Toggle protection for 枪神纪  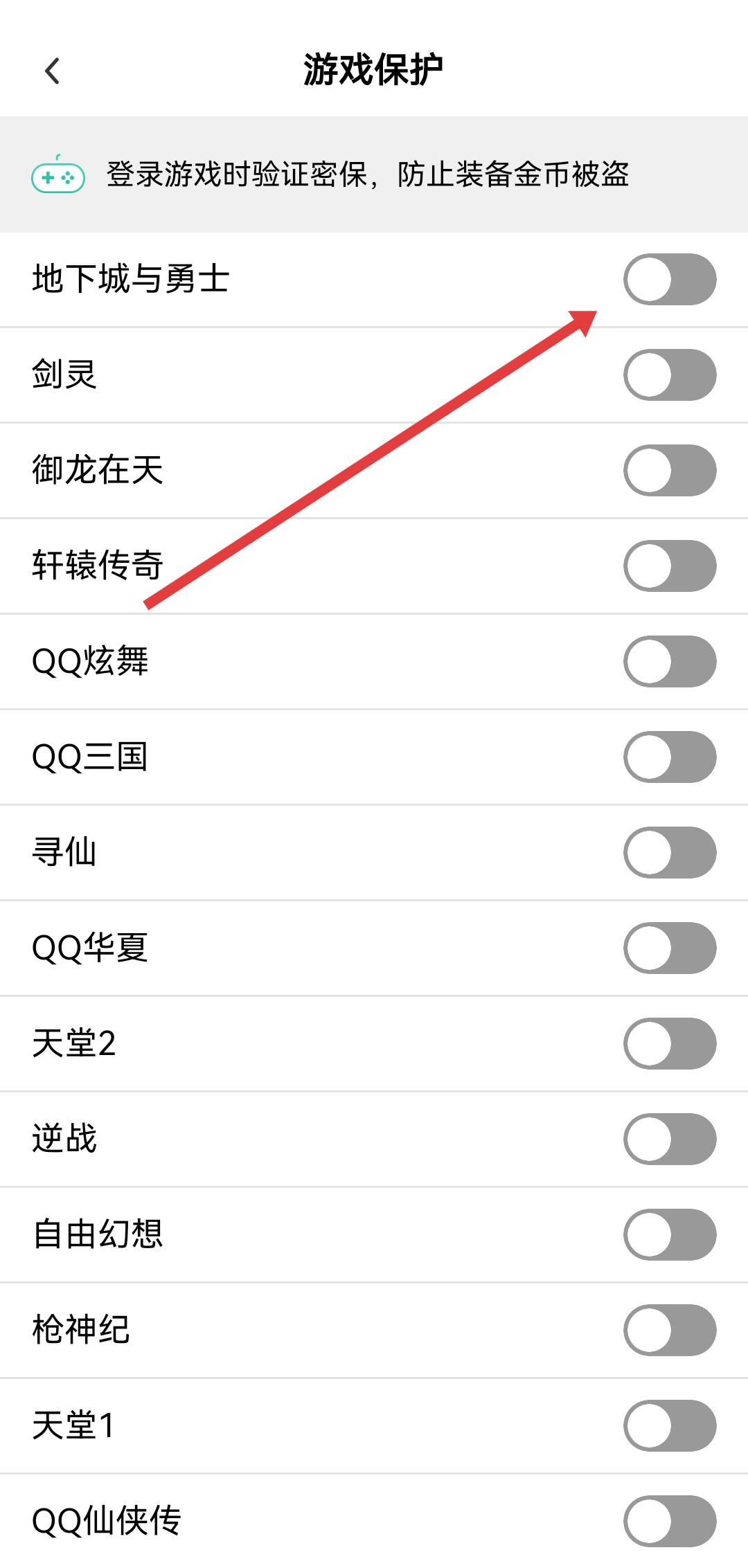point(669,1331)
